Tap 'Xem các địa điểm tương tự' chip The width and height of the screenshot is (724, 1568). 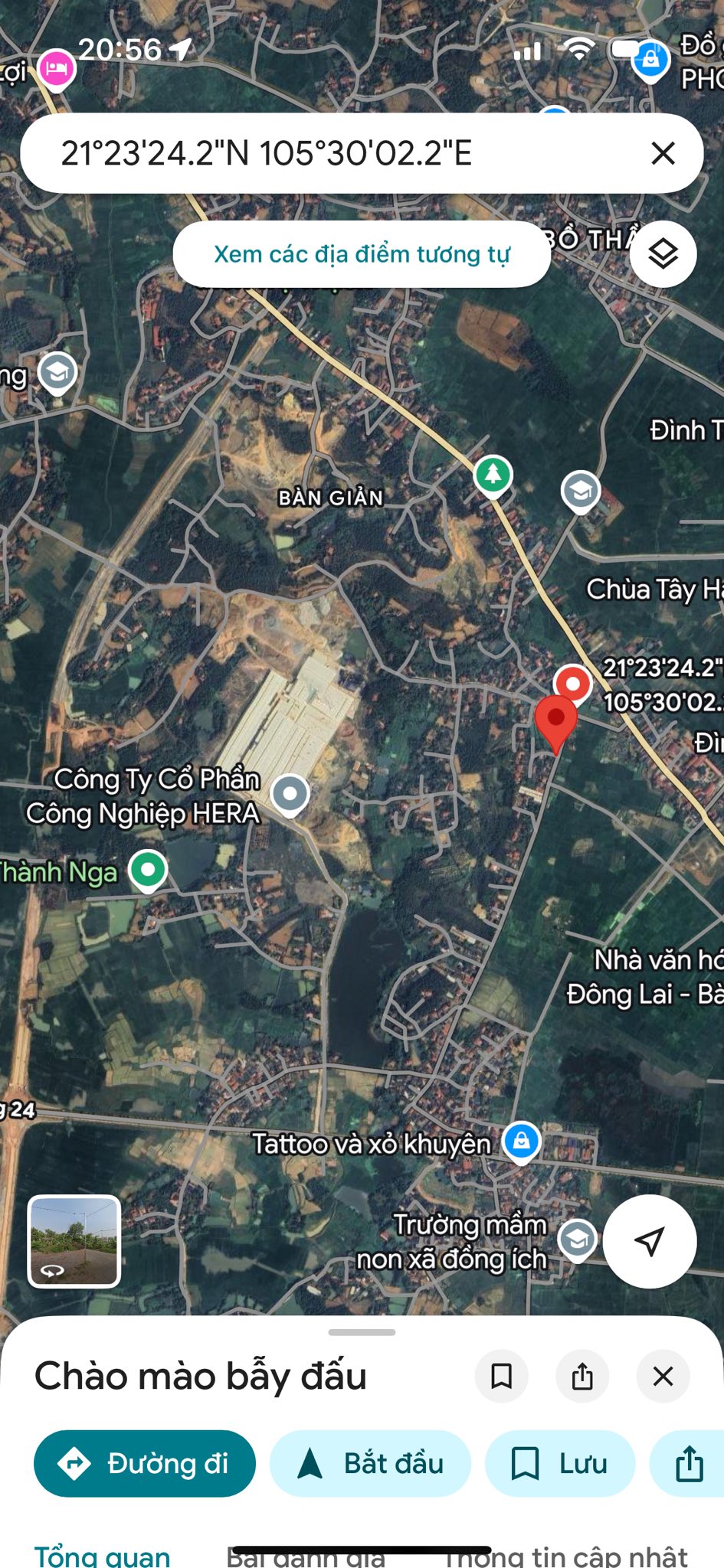click(362, 254)
